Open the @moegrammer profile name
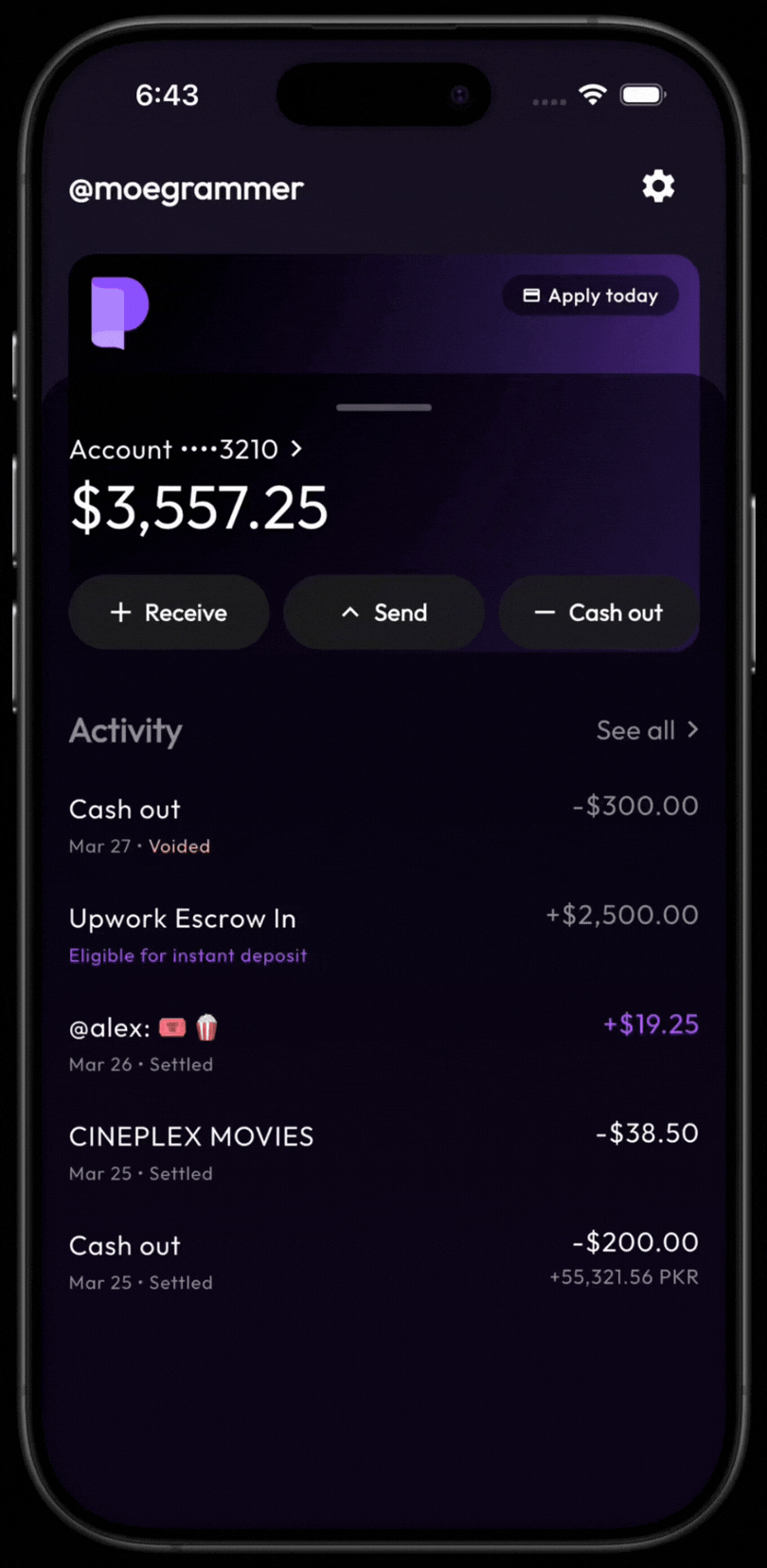 pos(186,188)
